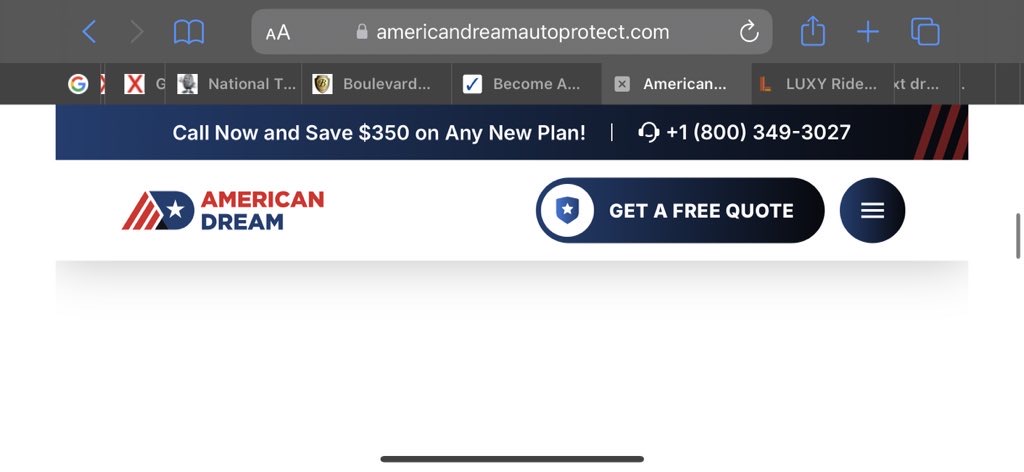1024x472 pixels.
Task: Tap the Get A Free Quote button
Action: click(x=680, y=210)
